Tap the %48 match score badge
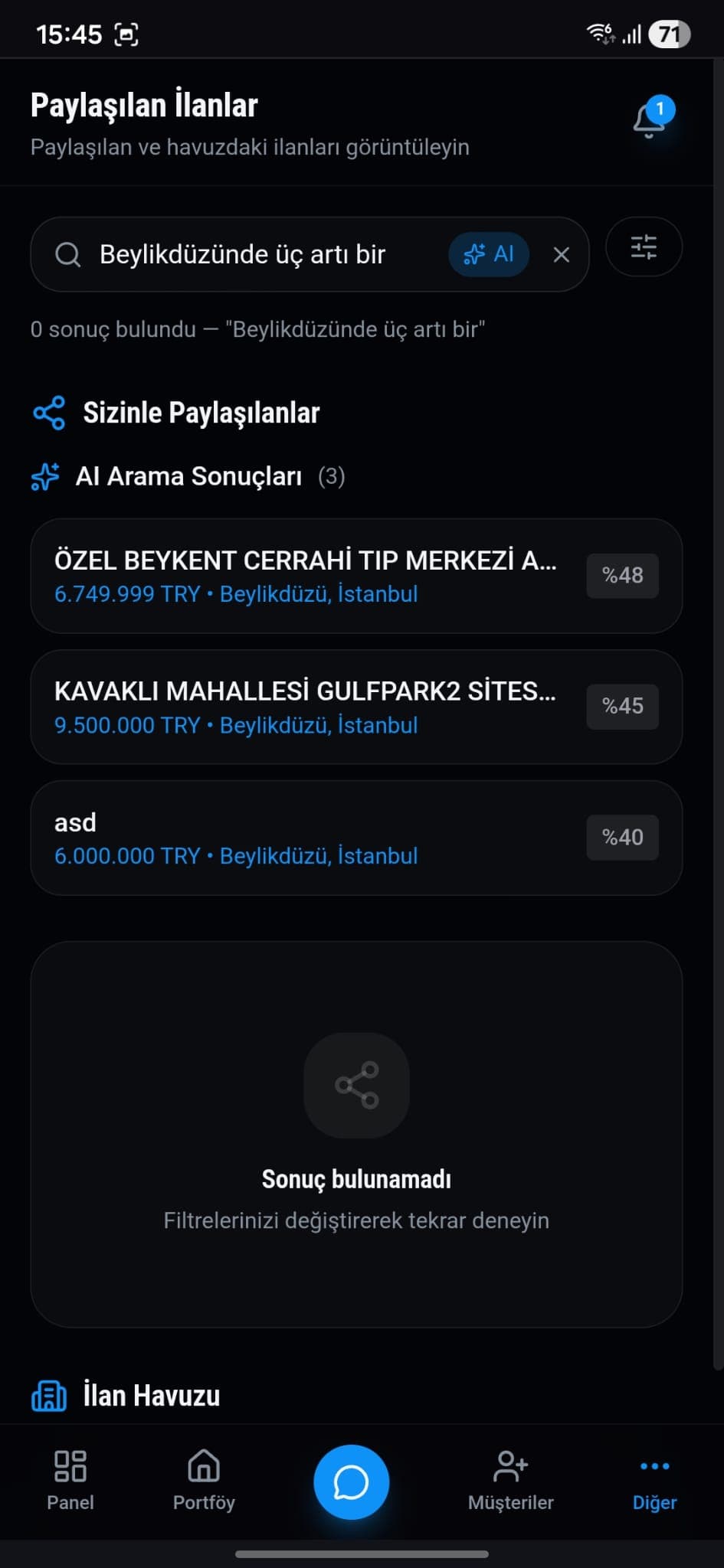 622,575
